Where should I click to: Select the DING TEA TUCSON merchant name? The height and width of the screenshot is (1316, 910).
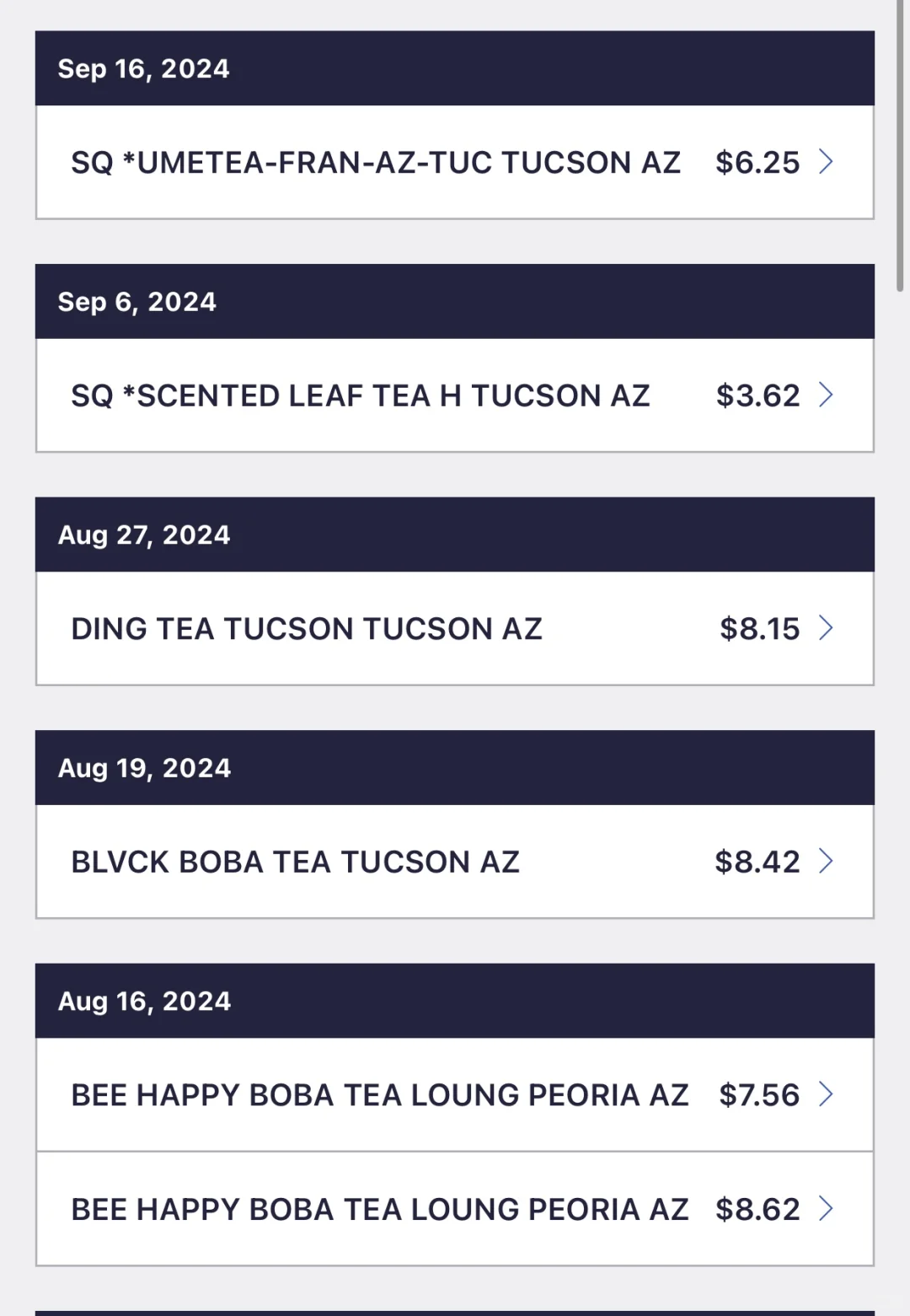[x=306, y=627]
